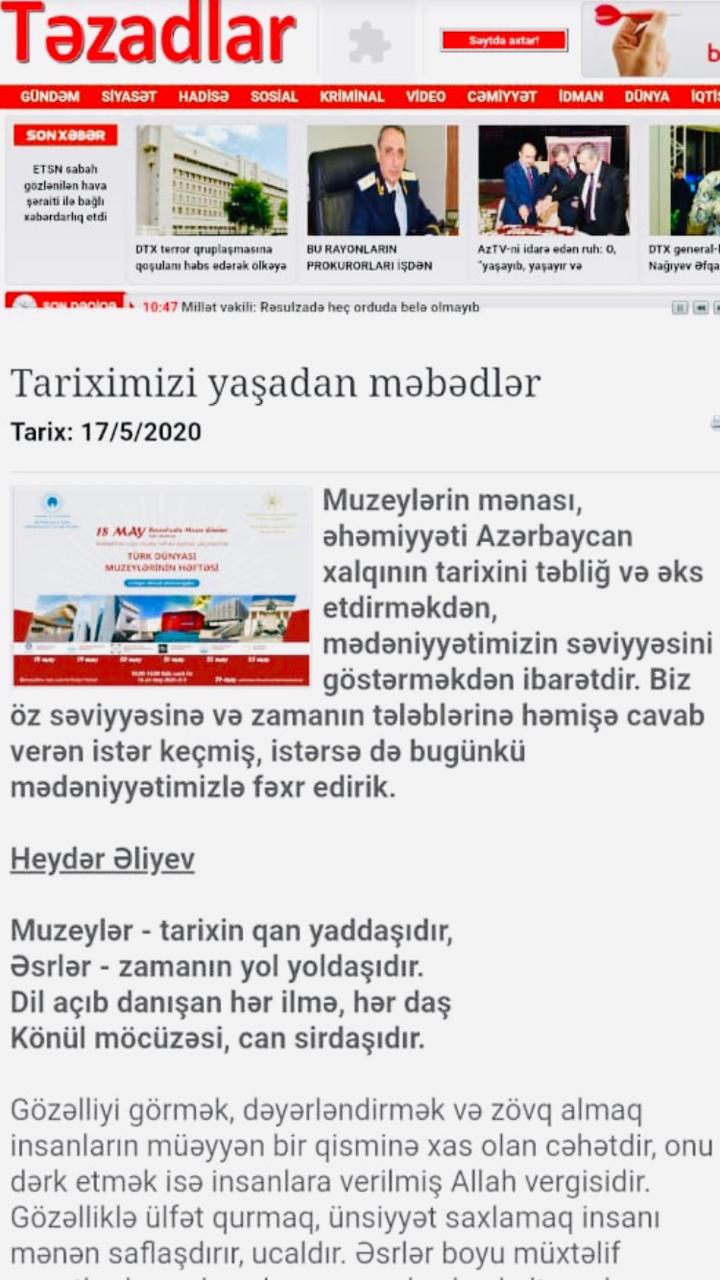Image resolution: width=720 pixels, height=1280 pixels.
Task: Open the Təzadlar home logo
Action: click(150, 34)
